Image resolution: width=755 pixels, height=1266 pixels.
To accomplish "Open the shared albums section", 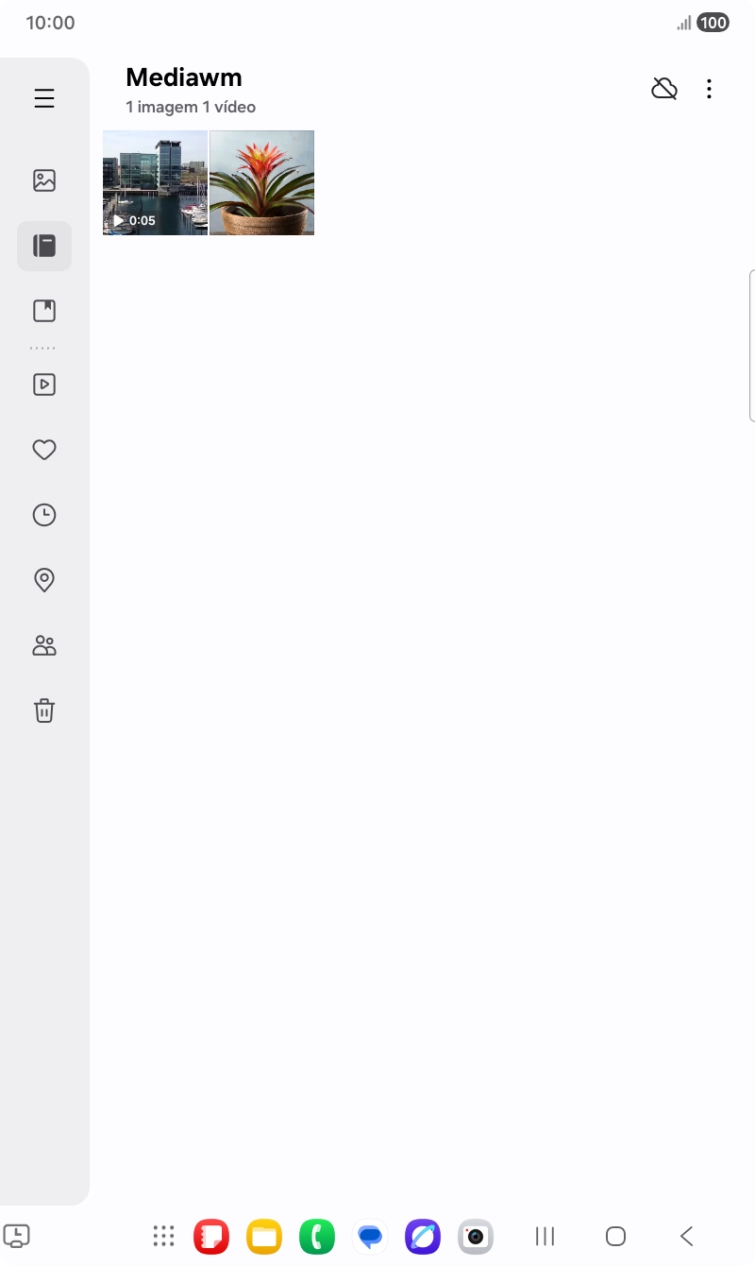I will coord(44,645).
